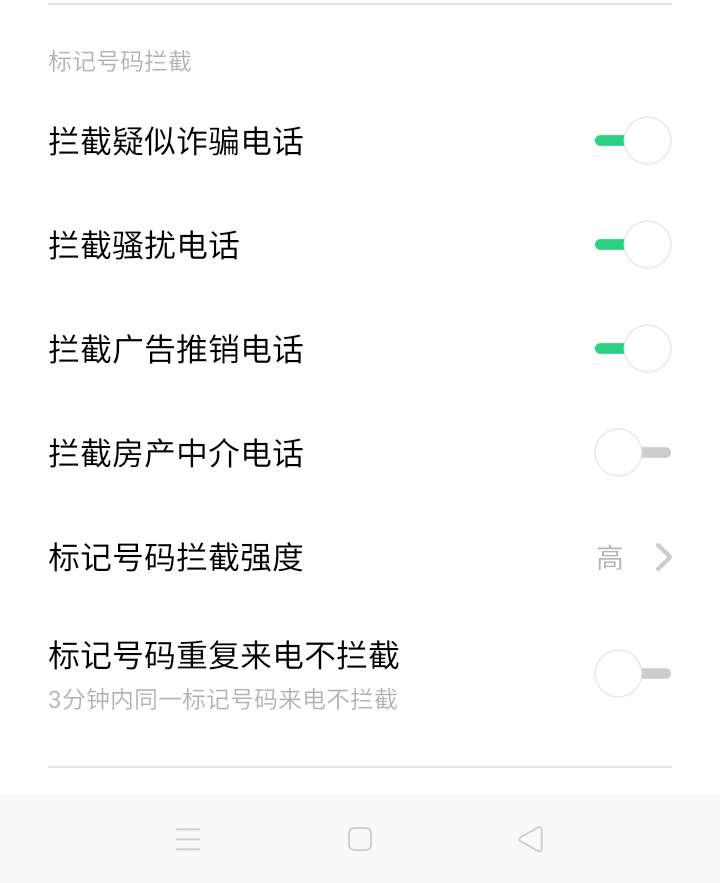Turn off 拦截疑似诈骗电话 switch
This screenshot has width=720, height=883.
pos(632,141)
